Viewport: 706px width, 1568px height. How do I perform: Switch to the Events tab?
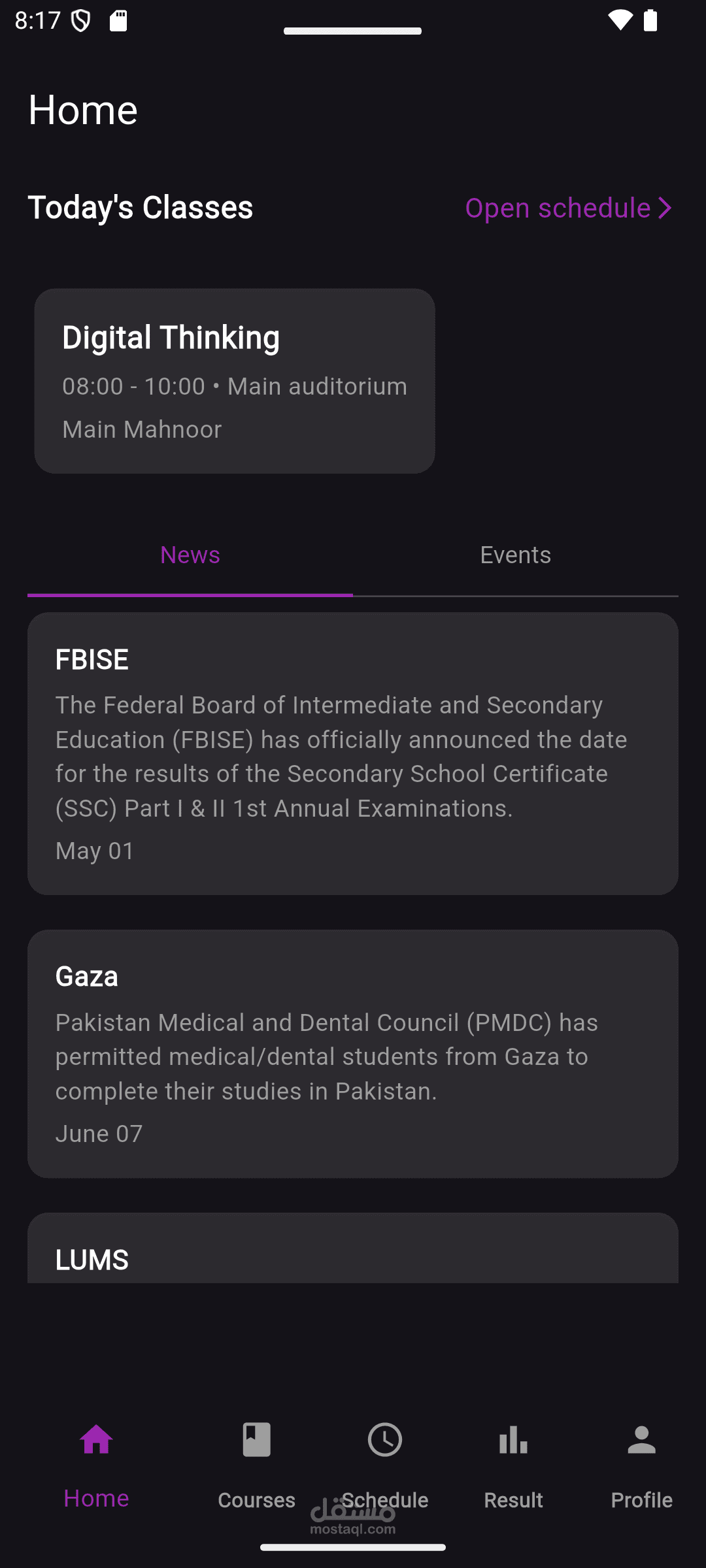[x=515, y=555]
